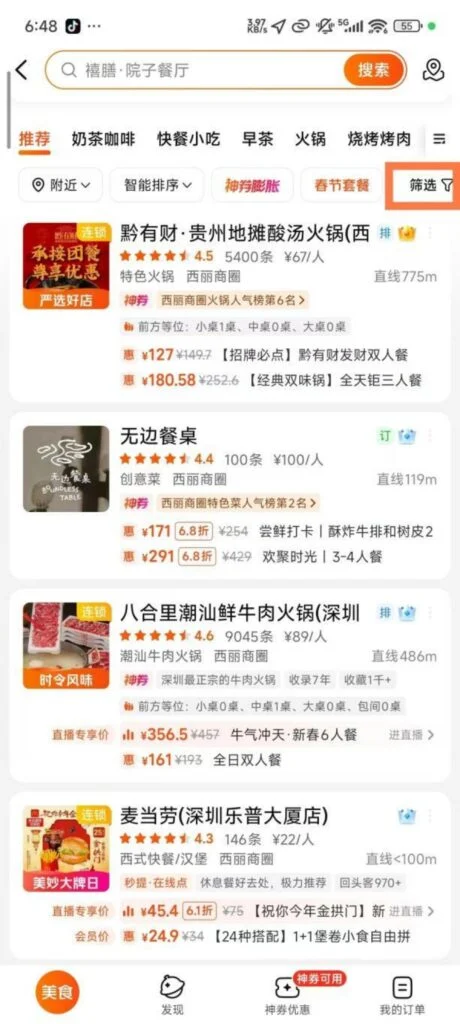Apply the 春节套餐 filter chip

pos(344,185)
